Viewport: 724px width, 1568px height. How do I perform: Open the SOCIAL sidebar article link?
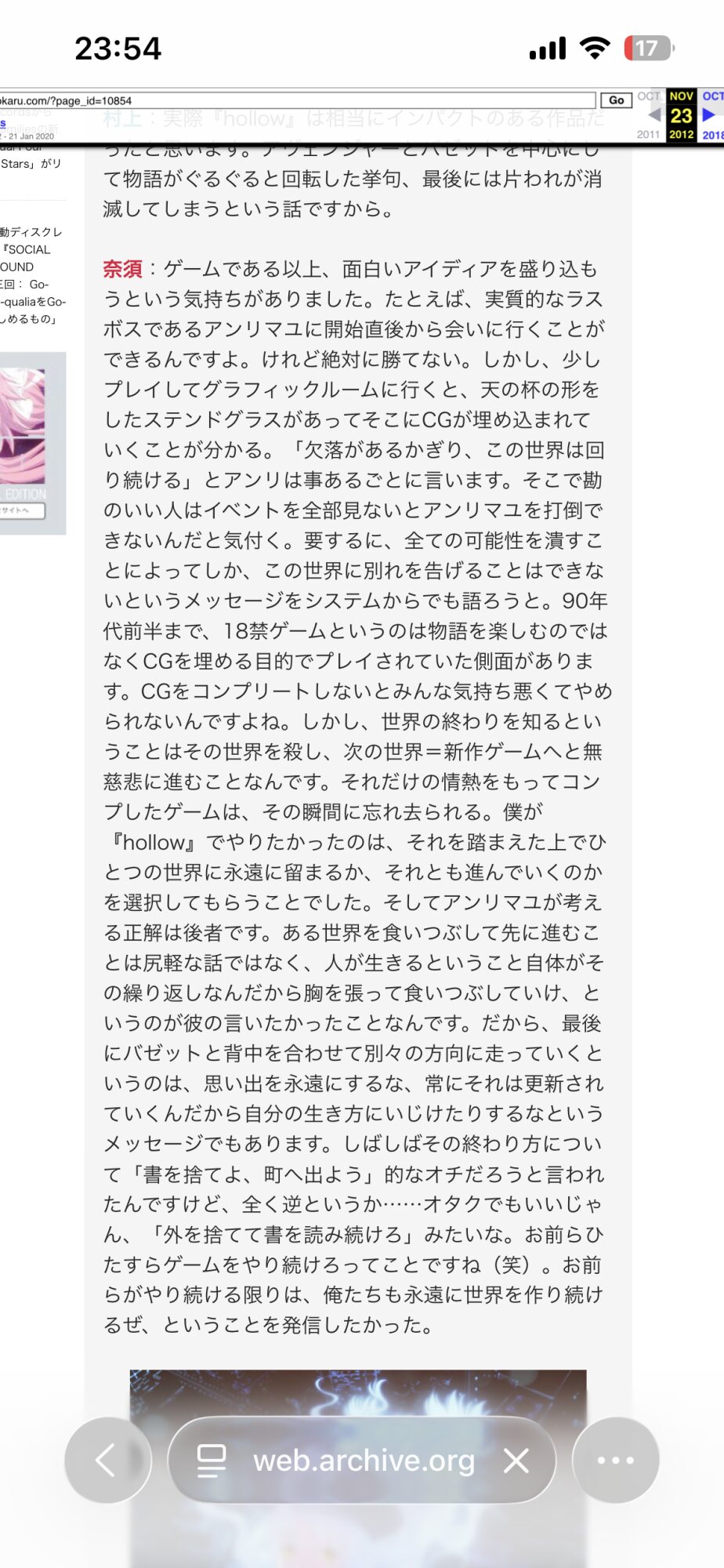[28, 249]
